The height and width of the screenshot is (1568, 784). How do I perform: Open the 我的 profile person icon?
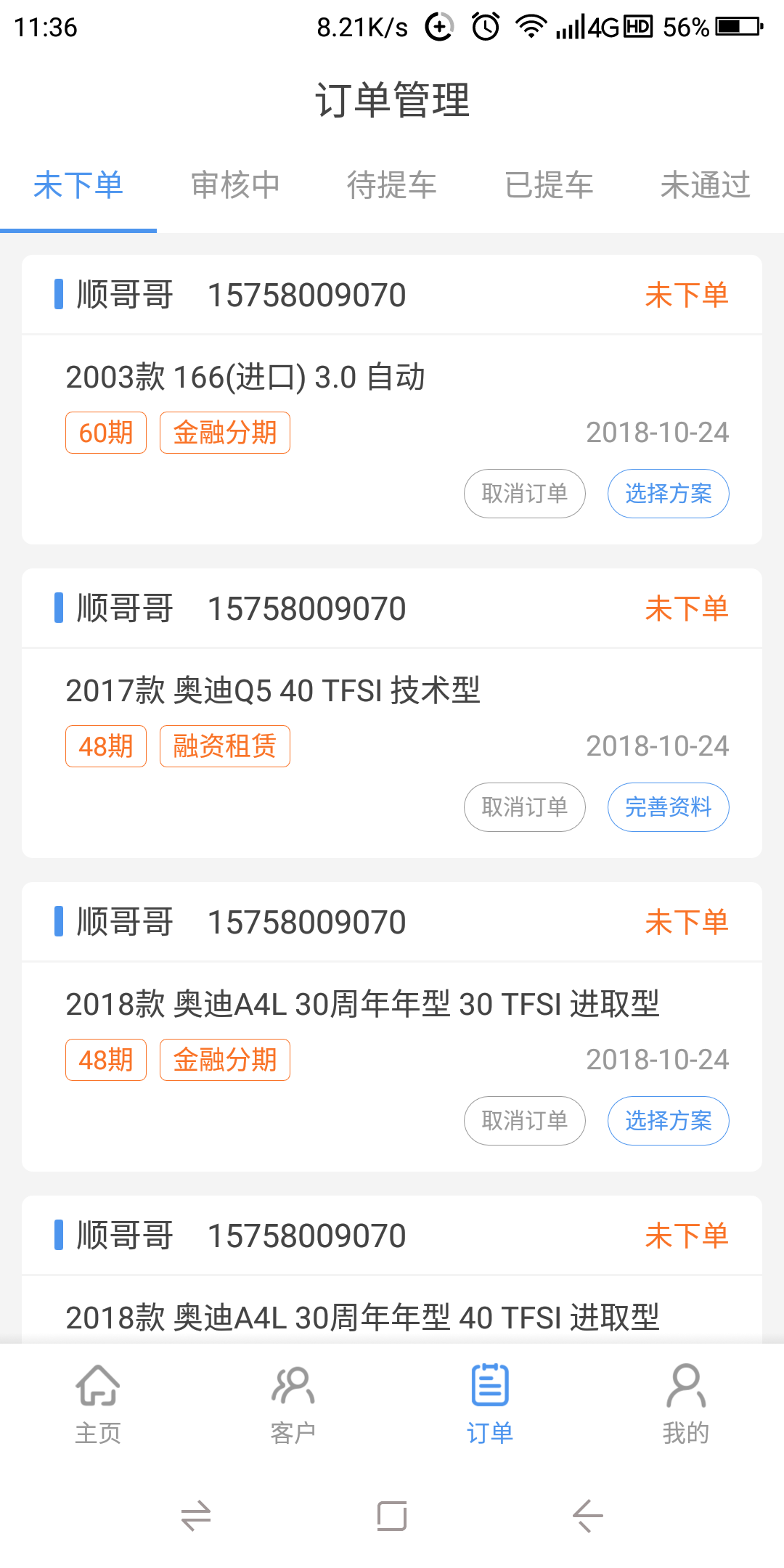point(685,1401)
